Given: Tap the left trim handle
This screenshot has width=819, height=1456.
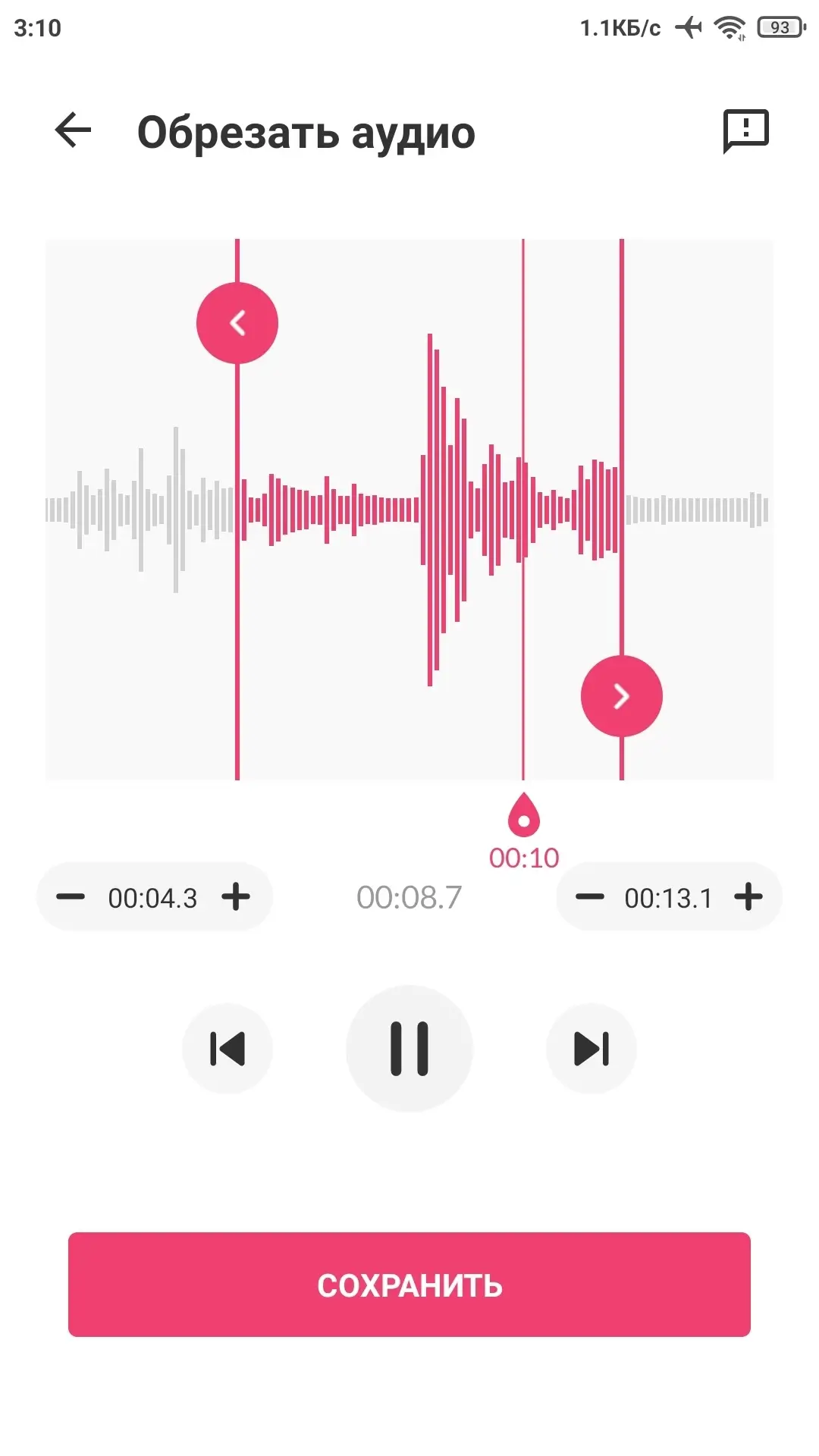Looking at the screenshot, I should 237,323.
